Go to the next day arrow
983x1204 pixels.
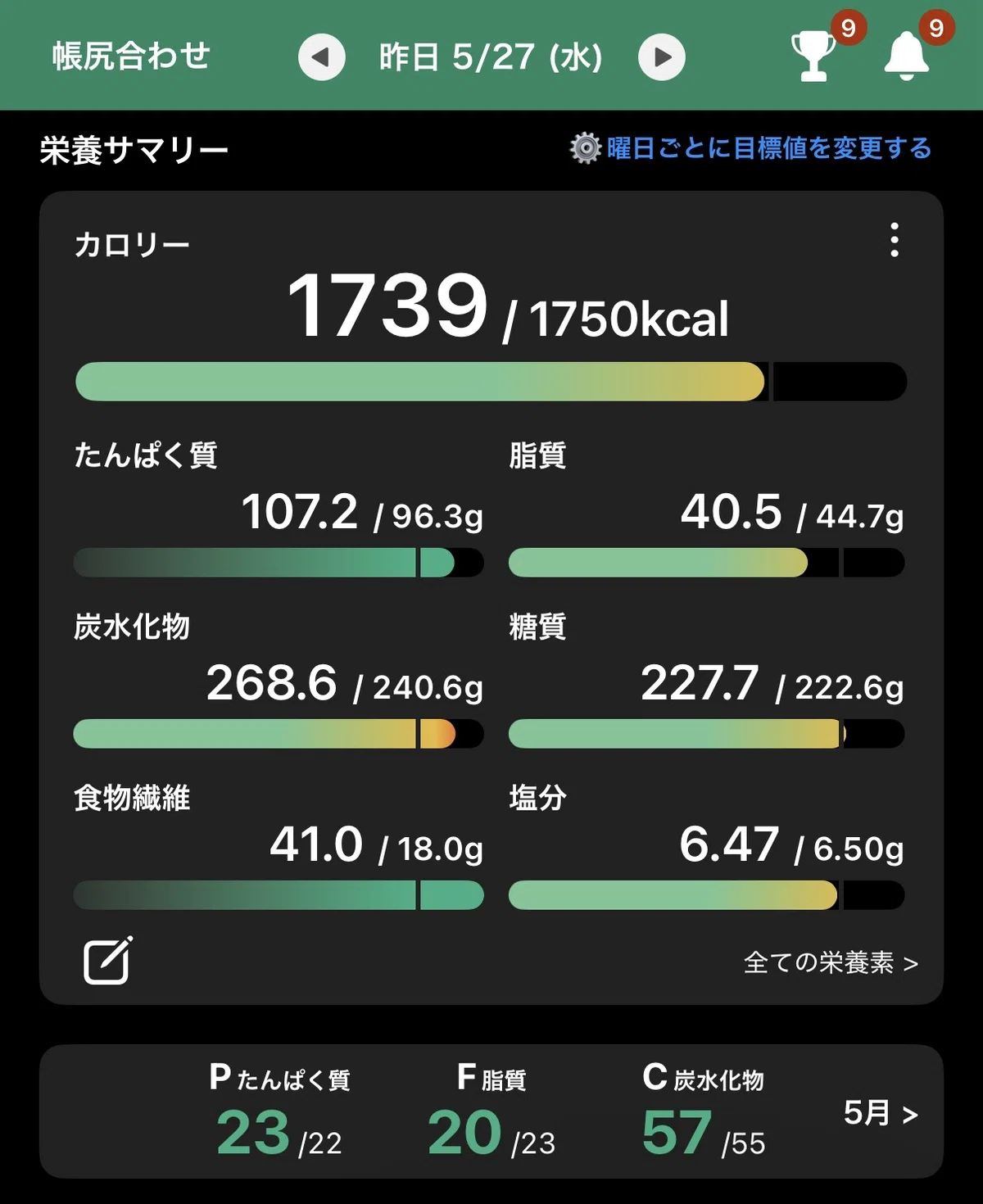[662, 57]
